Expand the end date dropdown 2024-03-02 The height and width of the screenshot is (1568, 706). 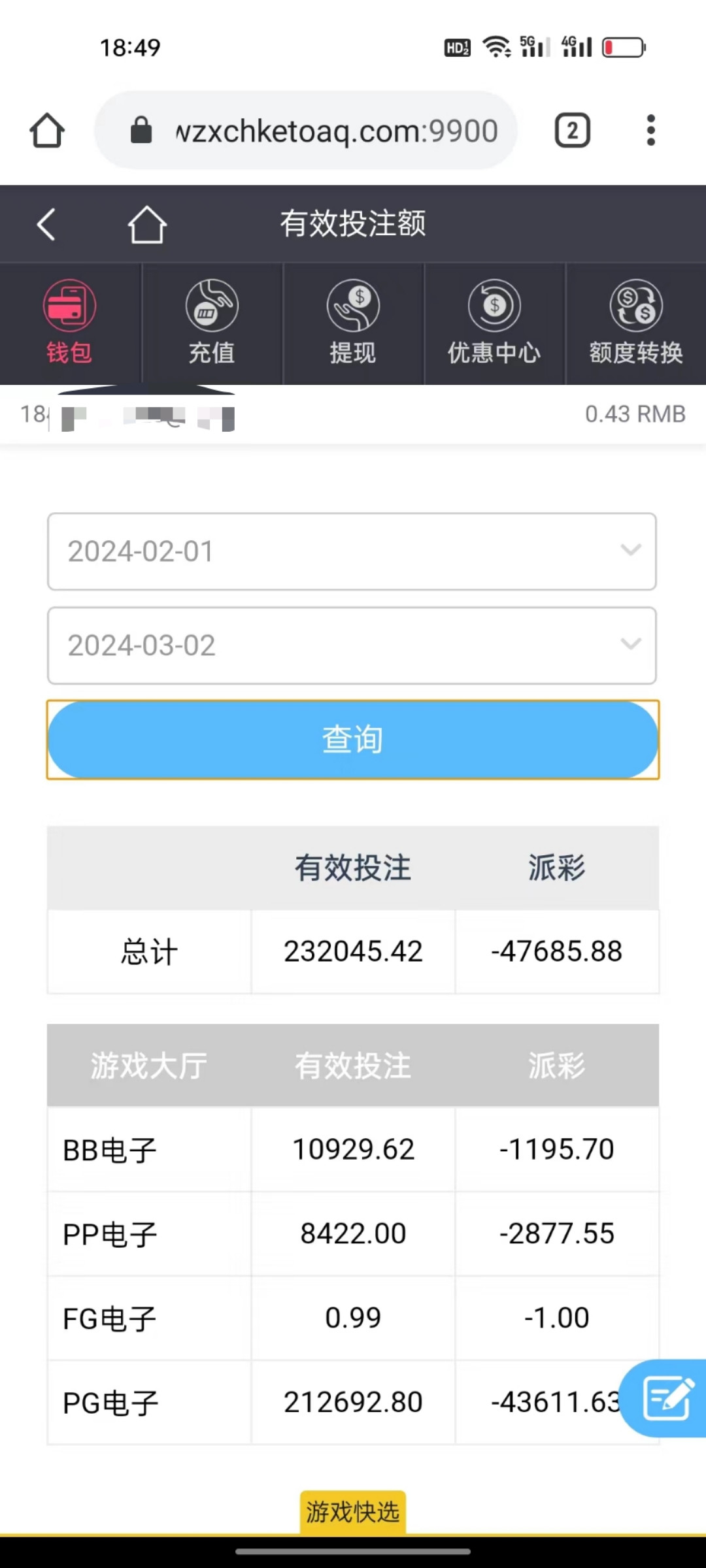[352, 645]
